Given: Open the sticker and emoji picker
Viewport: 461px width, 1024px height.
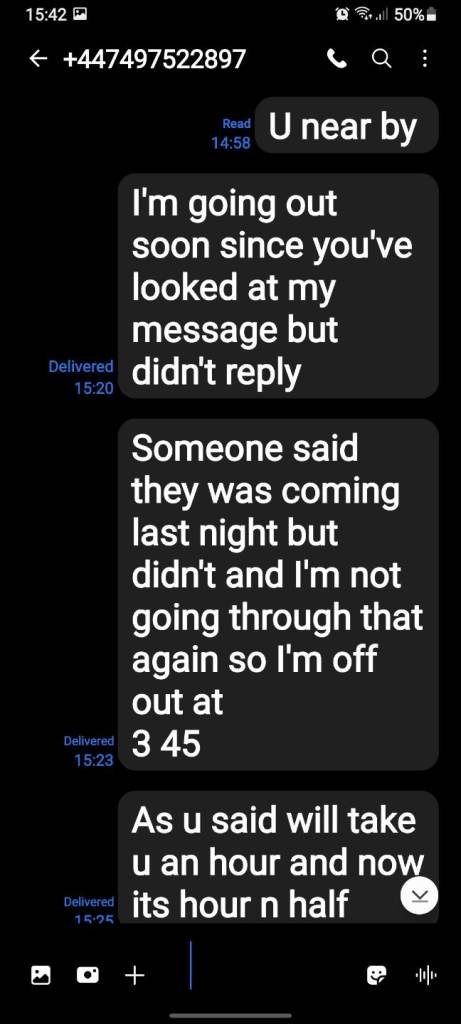Looking at the screenshot, I should (x=377, y=976).
